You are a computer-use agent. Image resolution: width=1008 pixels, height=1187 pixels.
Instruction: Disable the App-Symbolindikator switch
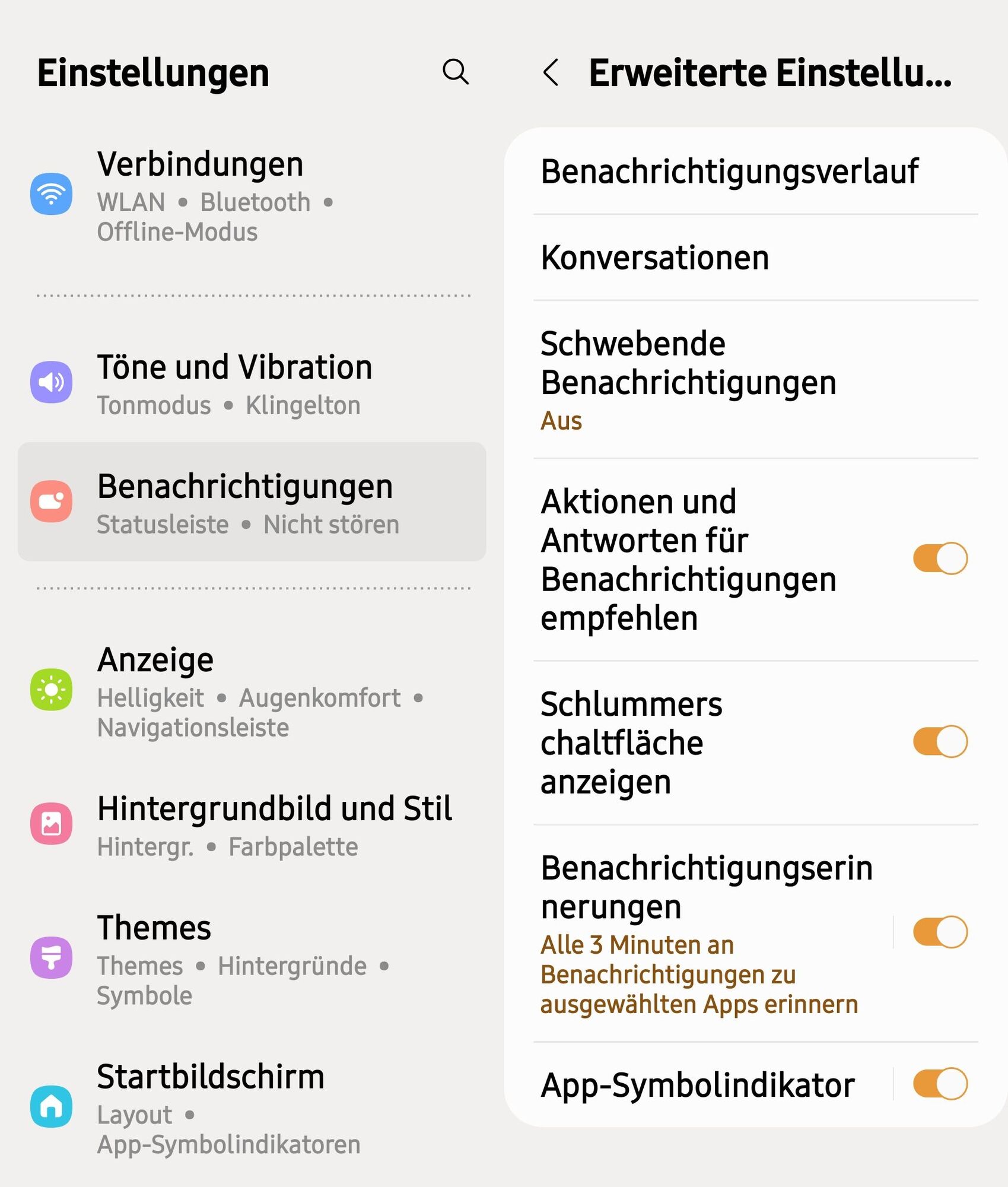point(940,1084)
